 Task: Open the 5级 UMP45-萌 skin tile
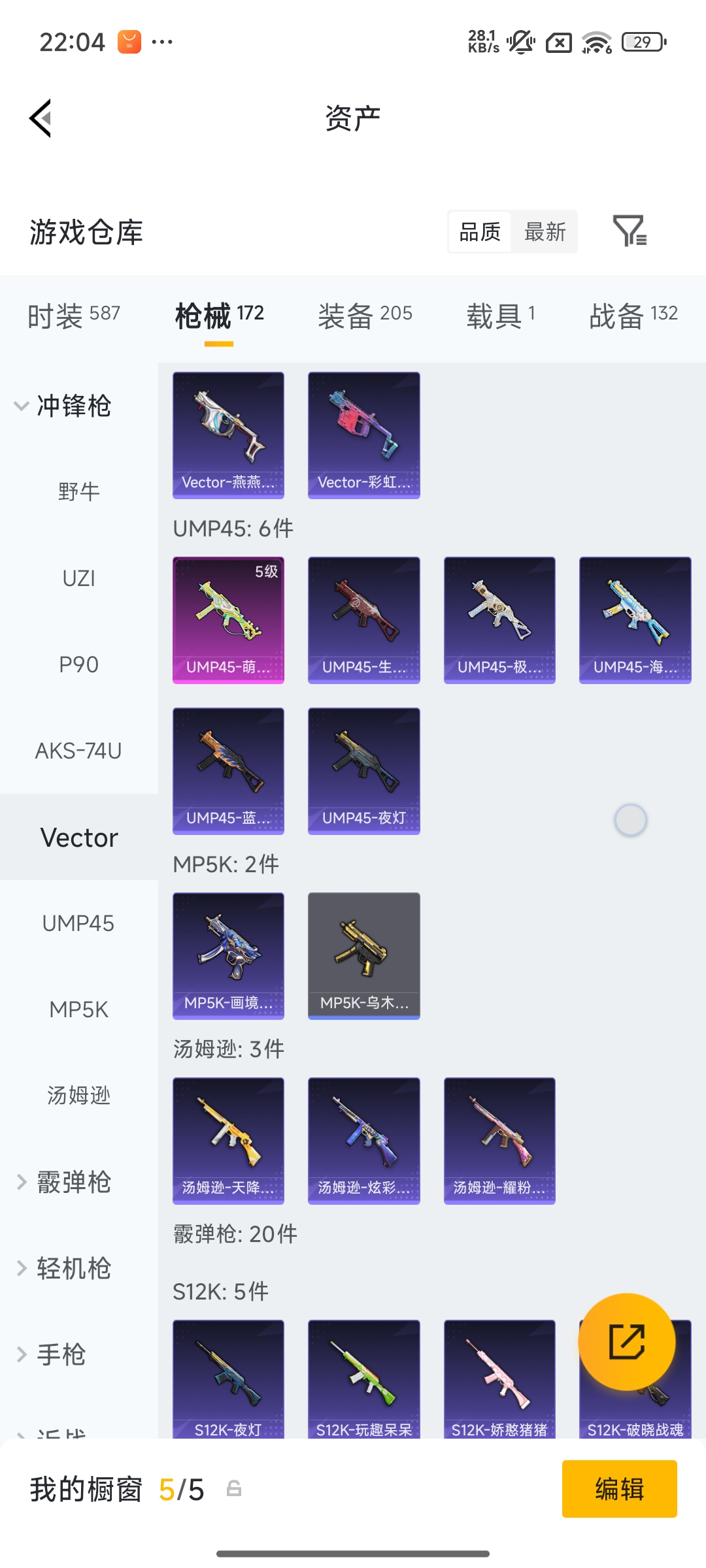pos(228,620)
